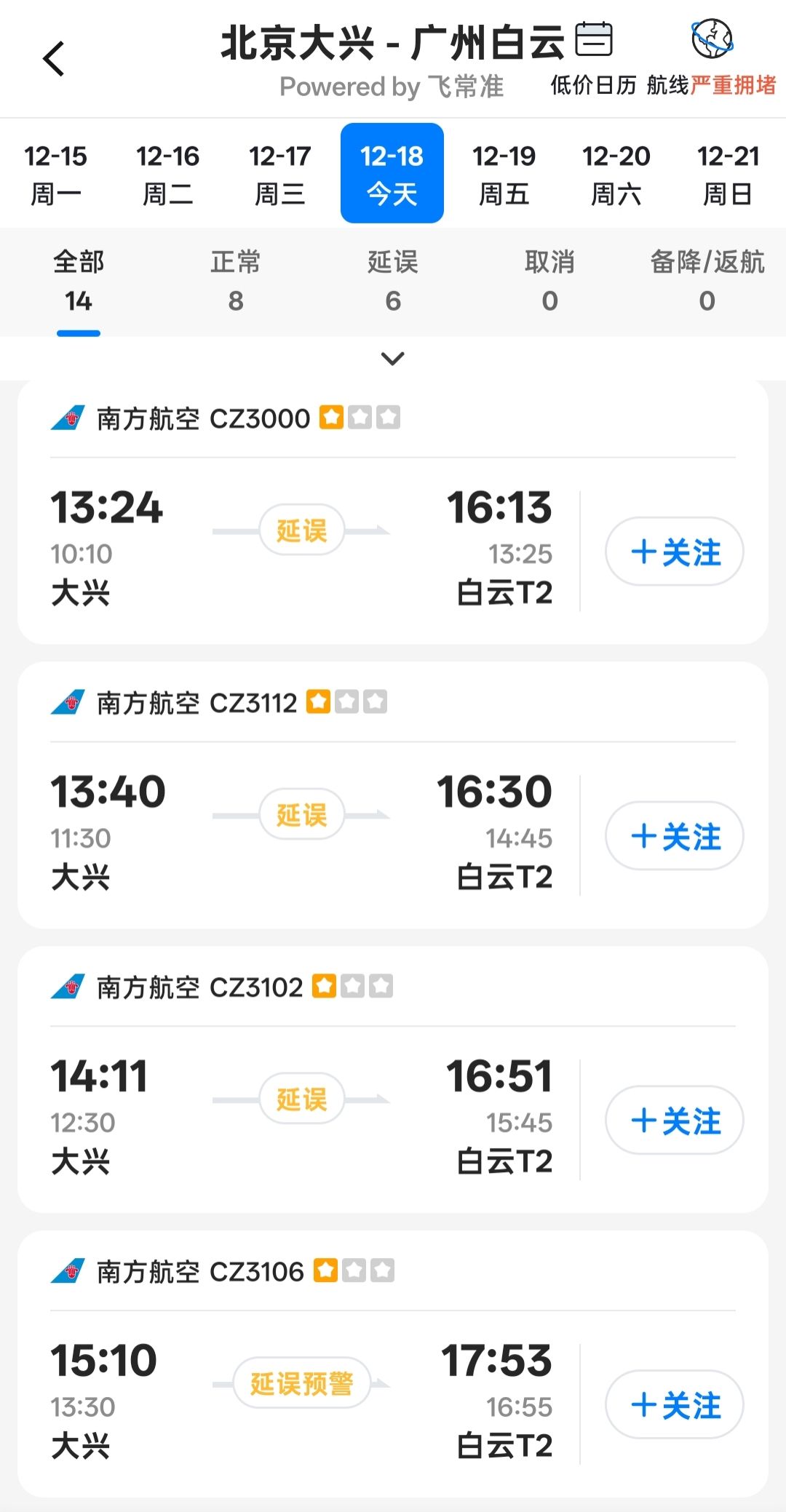Select date 12-15 周一

[x=55, y=174]
